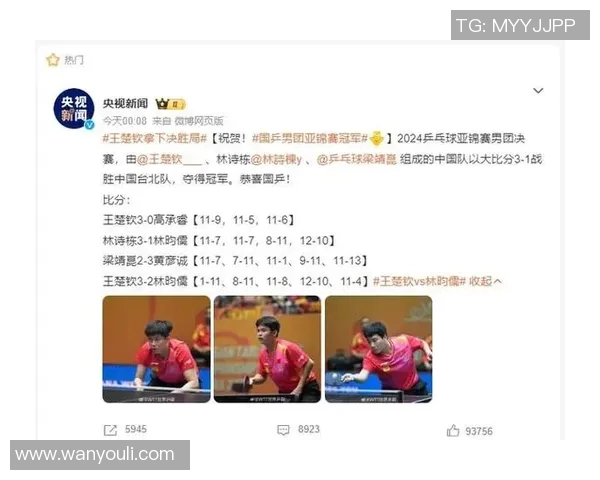This screenshot has height=480, width=600.
Task: Open the 央视新闻 profile avatar
Action: tap(73, 108)
